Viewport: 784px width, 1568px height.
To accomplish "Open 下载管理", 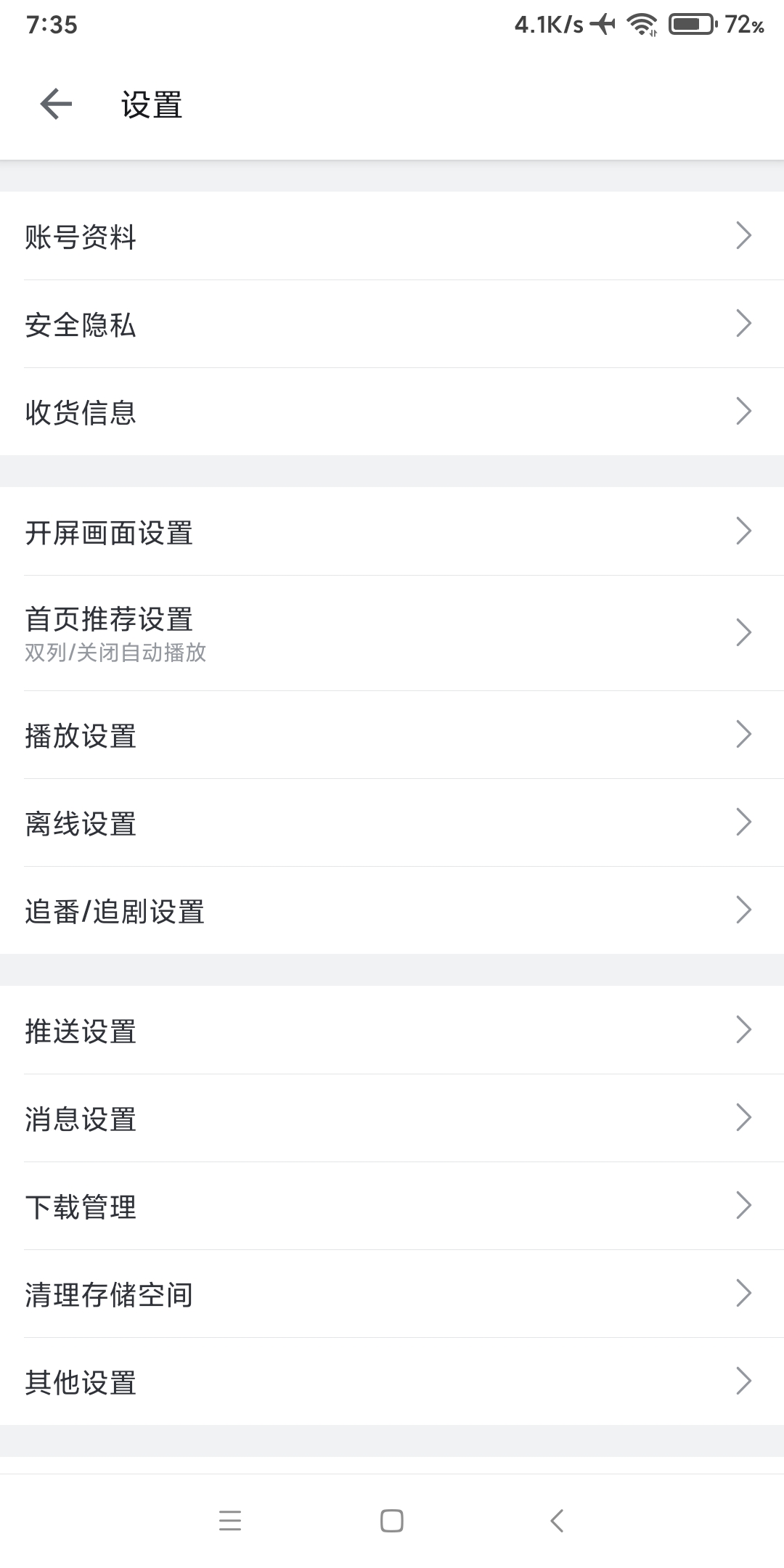I will [x=392, y=1206].
